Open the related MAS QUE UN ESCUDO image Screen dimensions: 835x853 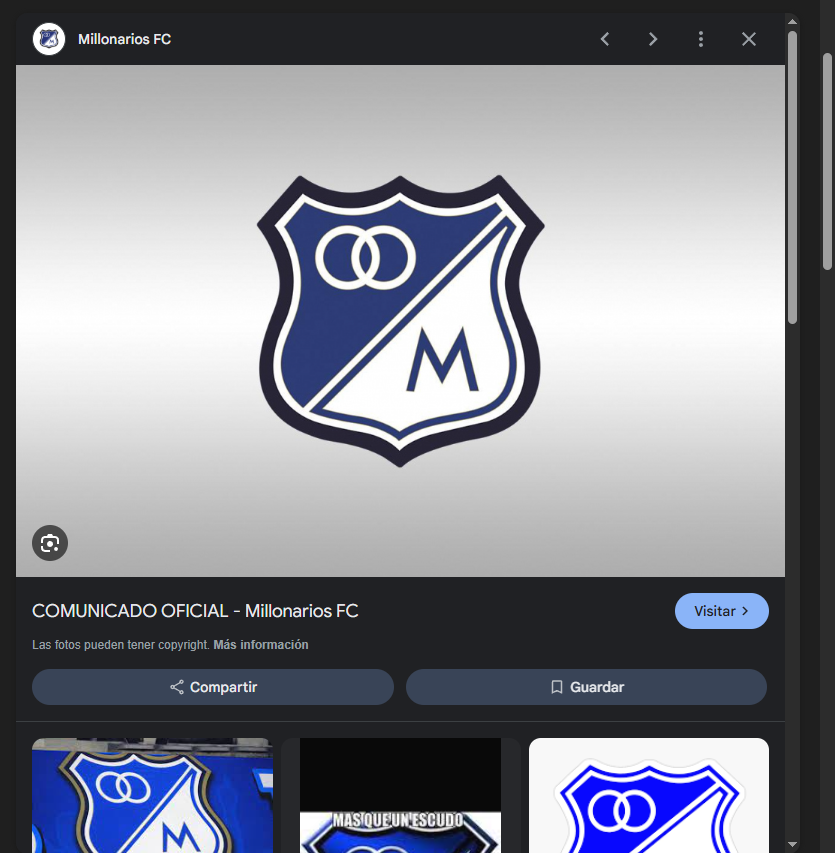click(400, 795)
